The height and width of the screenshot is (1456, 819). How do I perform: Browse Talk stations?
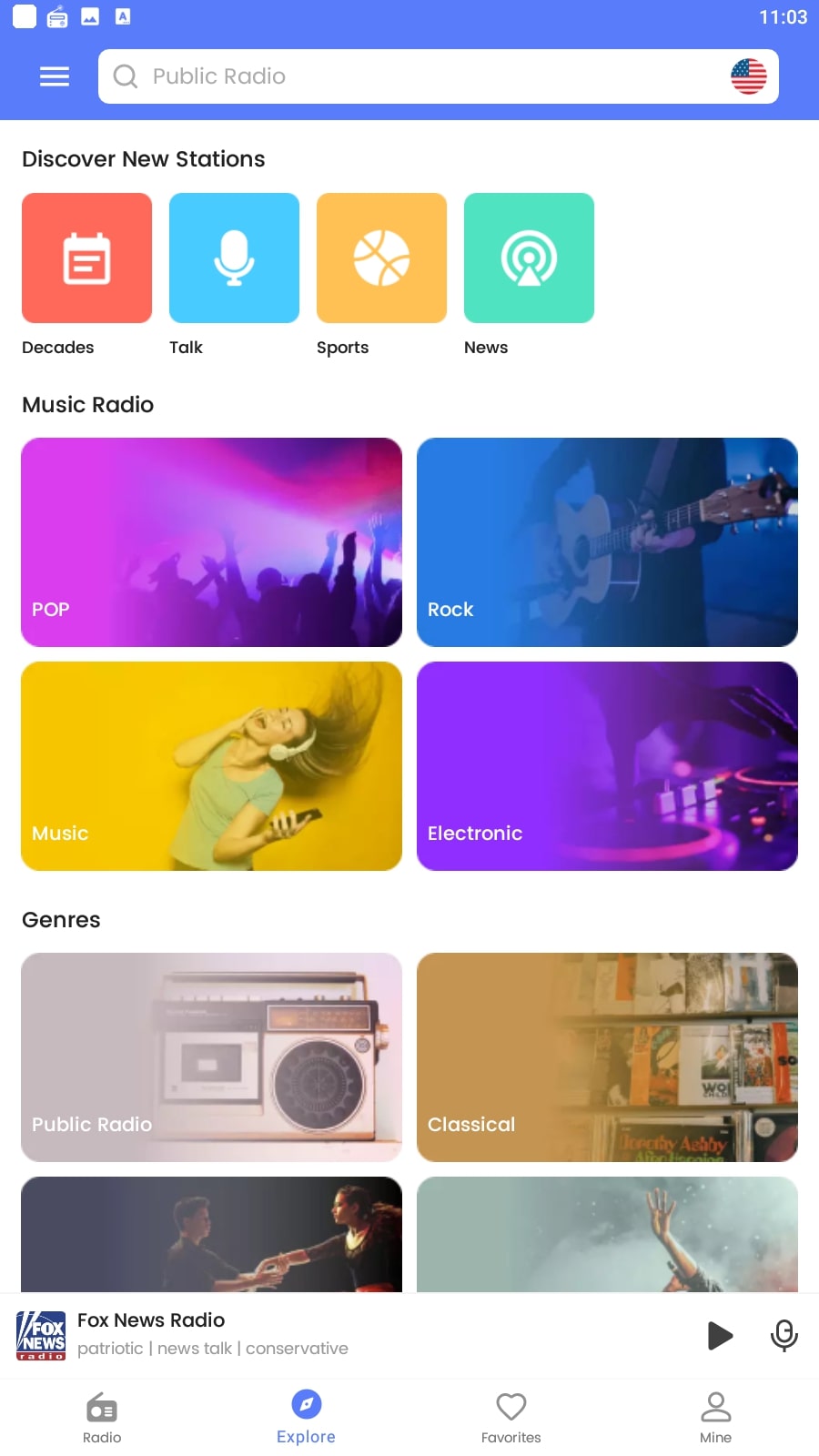(234, 258)
